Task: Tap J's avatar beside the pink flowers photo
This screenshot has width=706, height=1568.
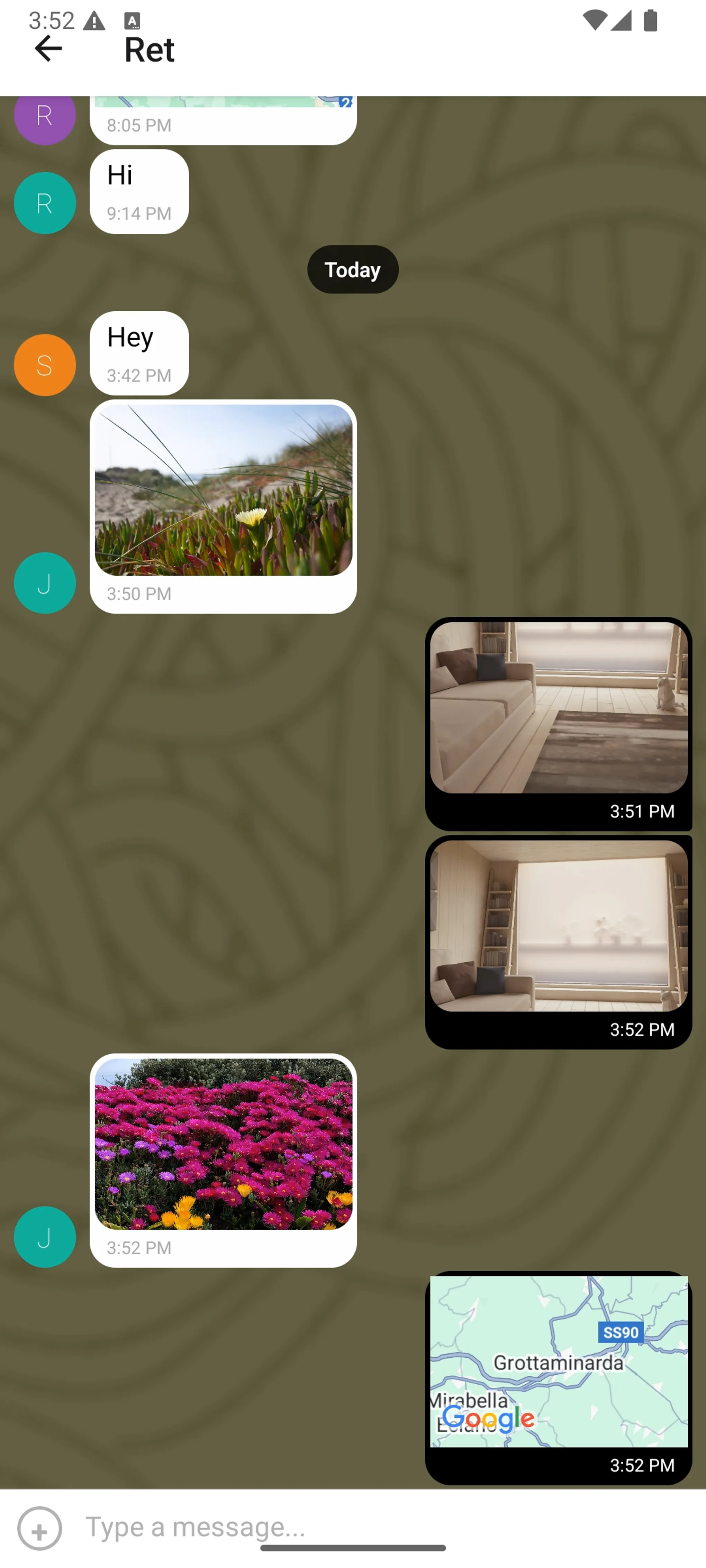Action: click(44, 1237)
